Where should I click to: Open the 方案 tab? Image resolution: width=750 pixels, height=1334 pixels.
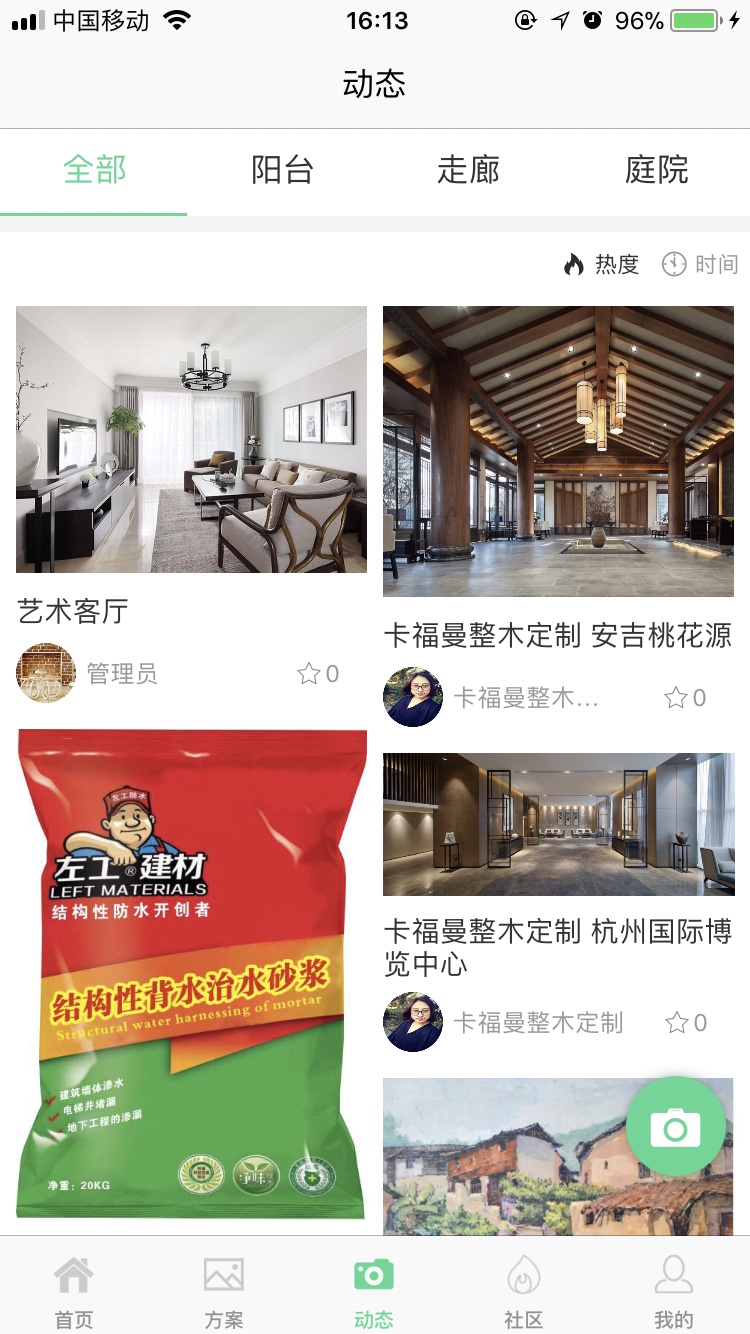[x=224, y=1292]
